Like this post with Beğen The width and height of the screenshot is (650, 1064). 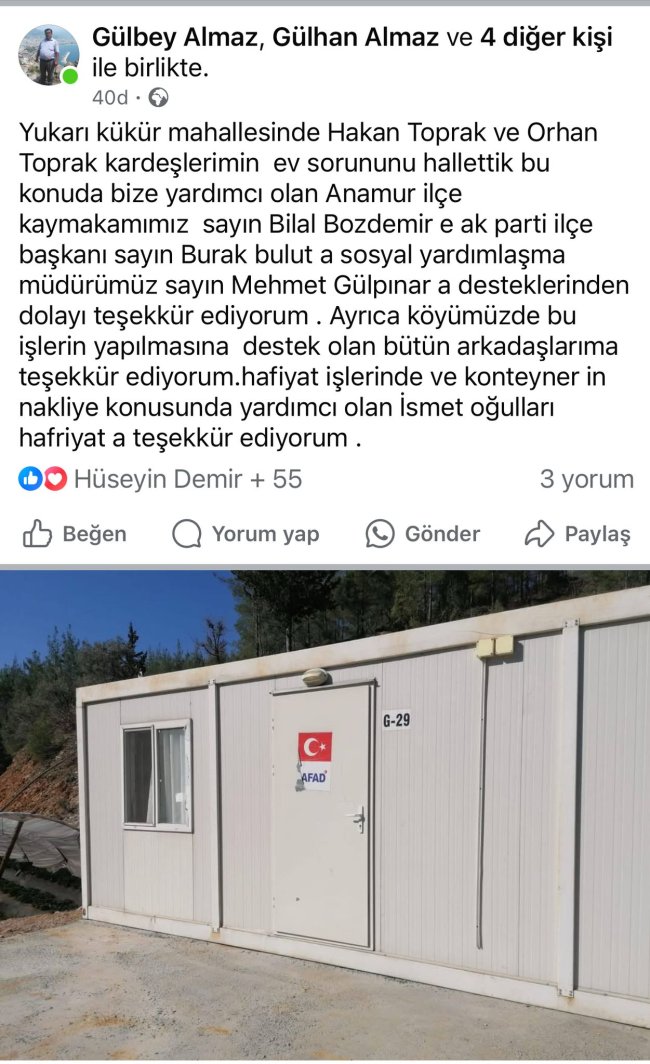click(x=75, y=534)
